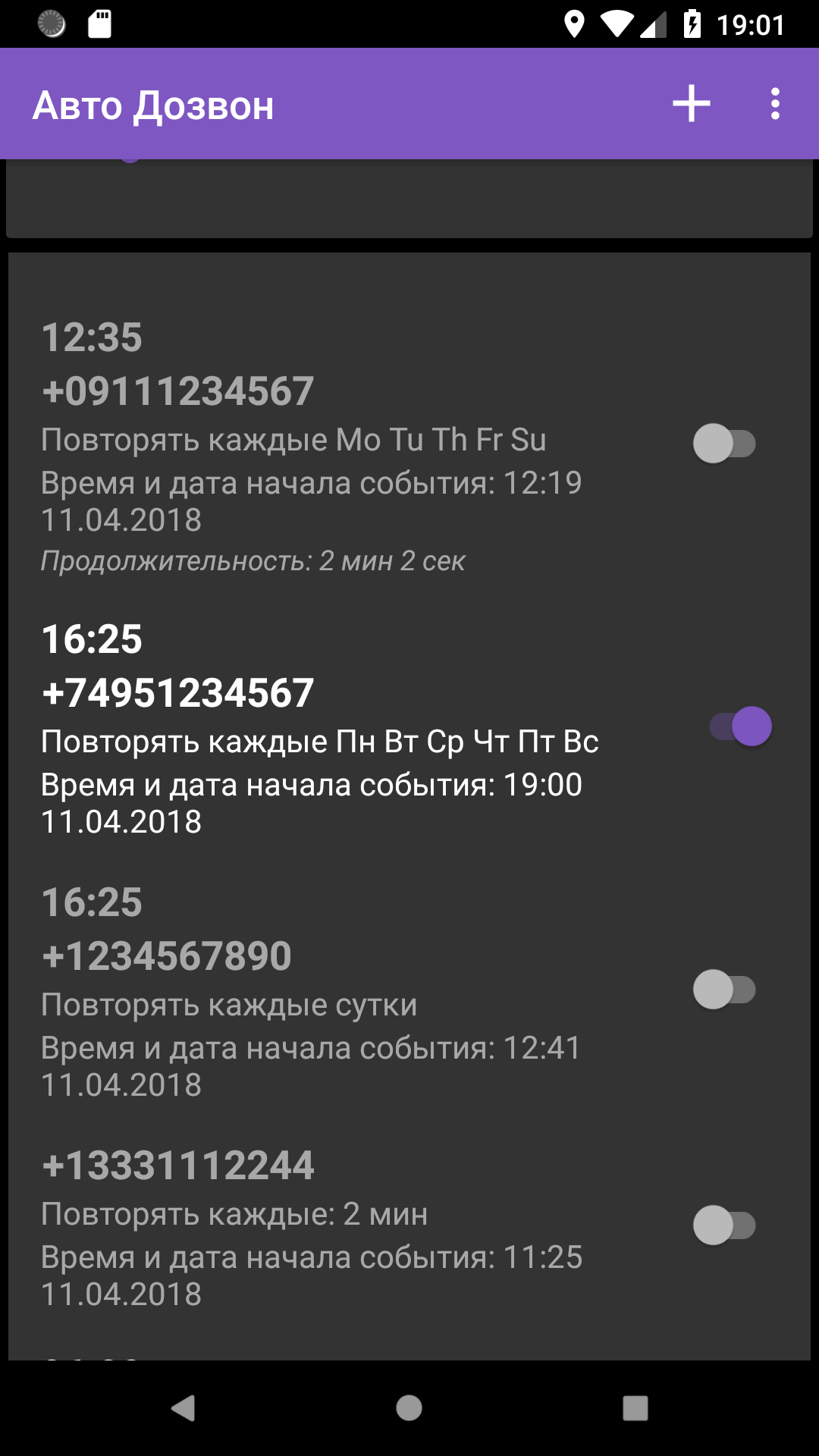Enable the switch for +09111234567
Viewport: 819px width, 1456px height.
click(x=724, y=444)
